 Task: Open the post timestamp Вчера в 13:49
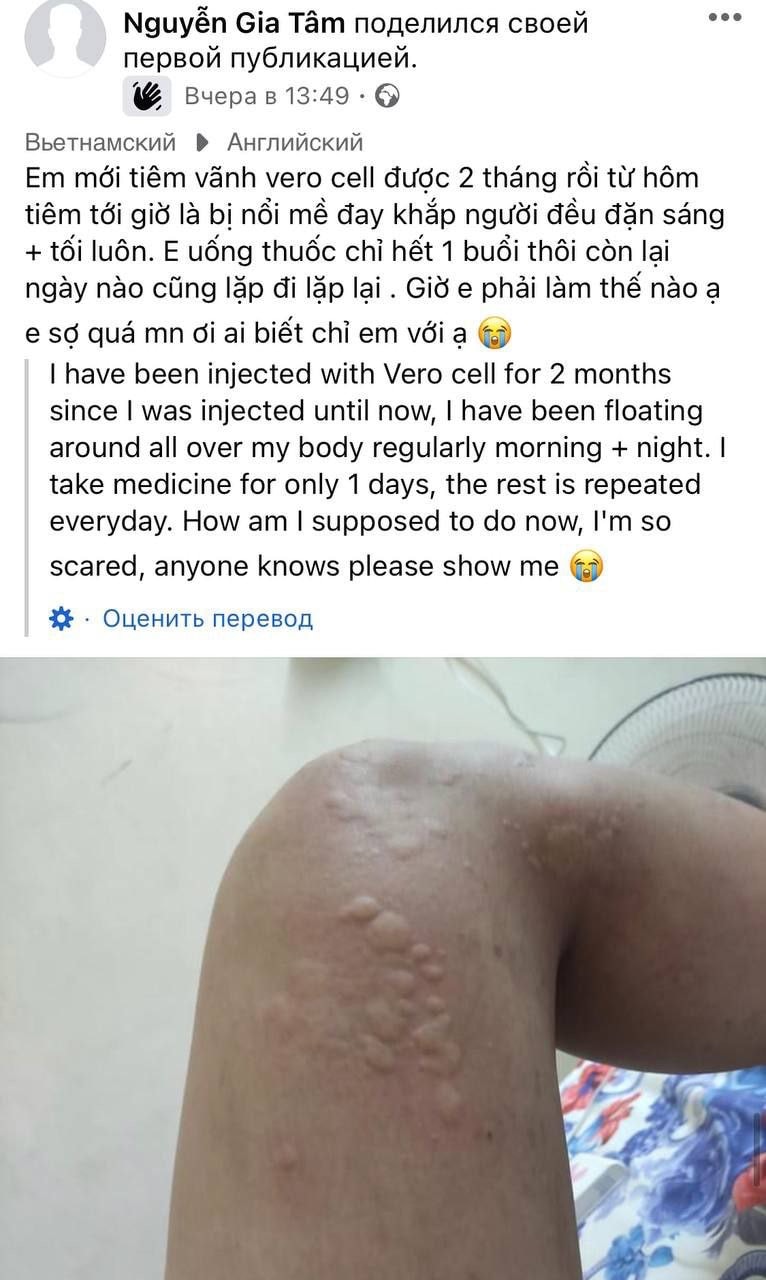(267, 96)
